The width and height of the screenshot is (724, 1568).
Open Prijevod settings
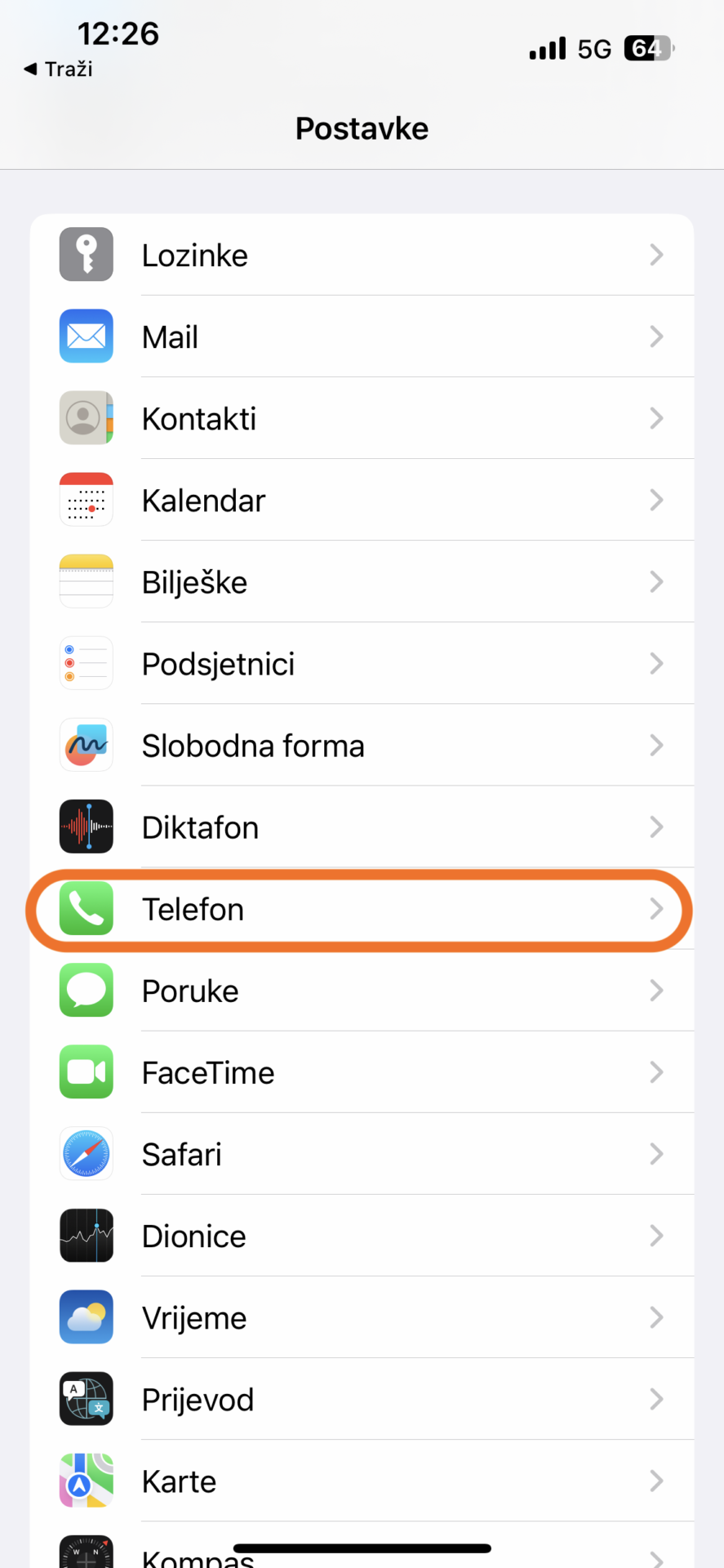point(362,1399)
